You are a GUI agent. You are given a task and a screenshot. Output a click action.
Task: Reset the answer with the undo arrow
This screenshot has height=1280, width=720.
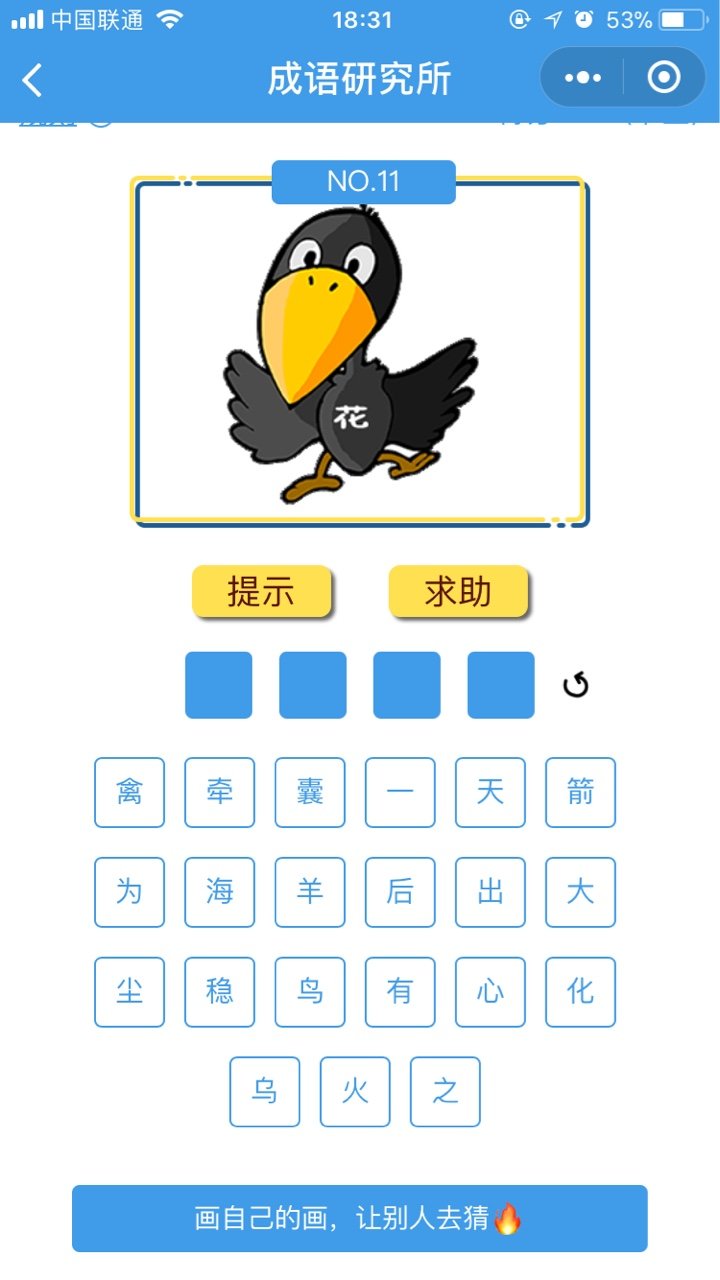pyautogui.click(x=576, y=686)
